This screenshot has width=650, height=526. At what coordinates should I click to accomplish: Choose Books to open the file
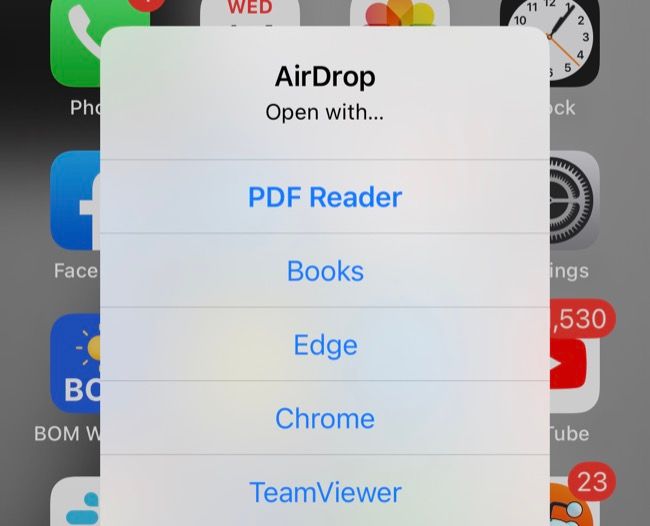(325, 271)
